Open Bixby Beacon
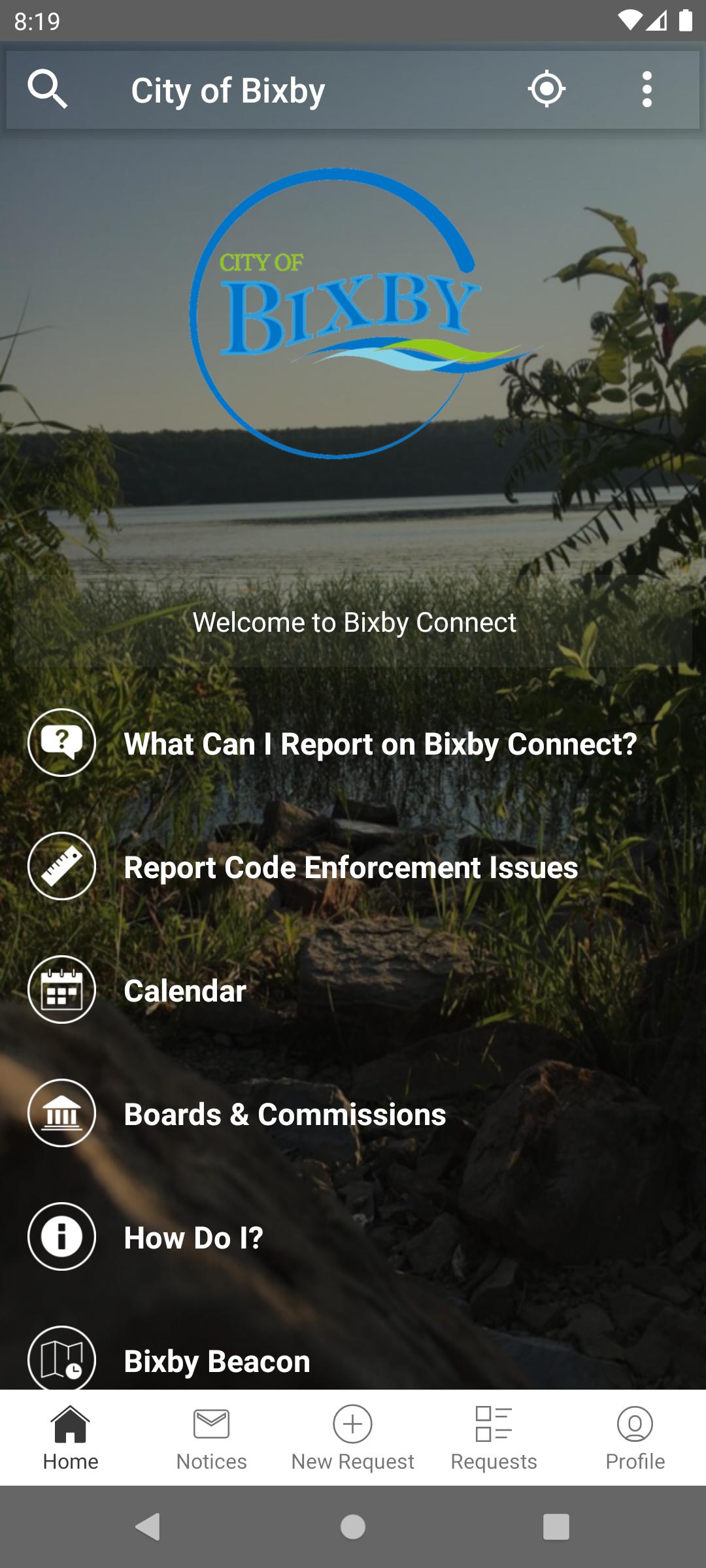The width and height of the screenshot is (706, 1568). click(217, 1360)
